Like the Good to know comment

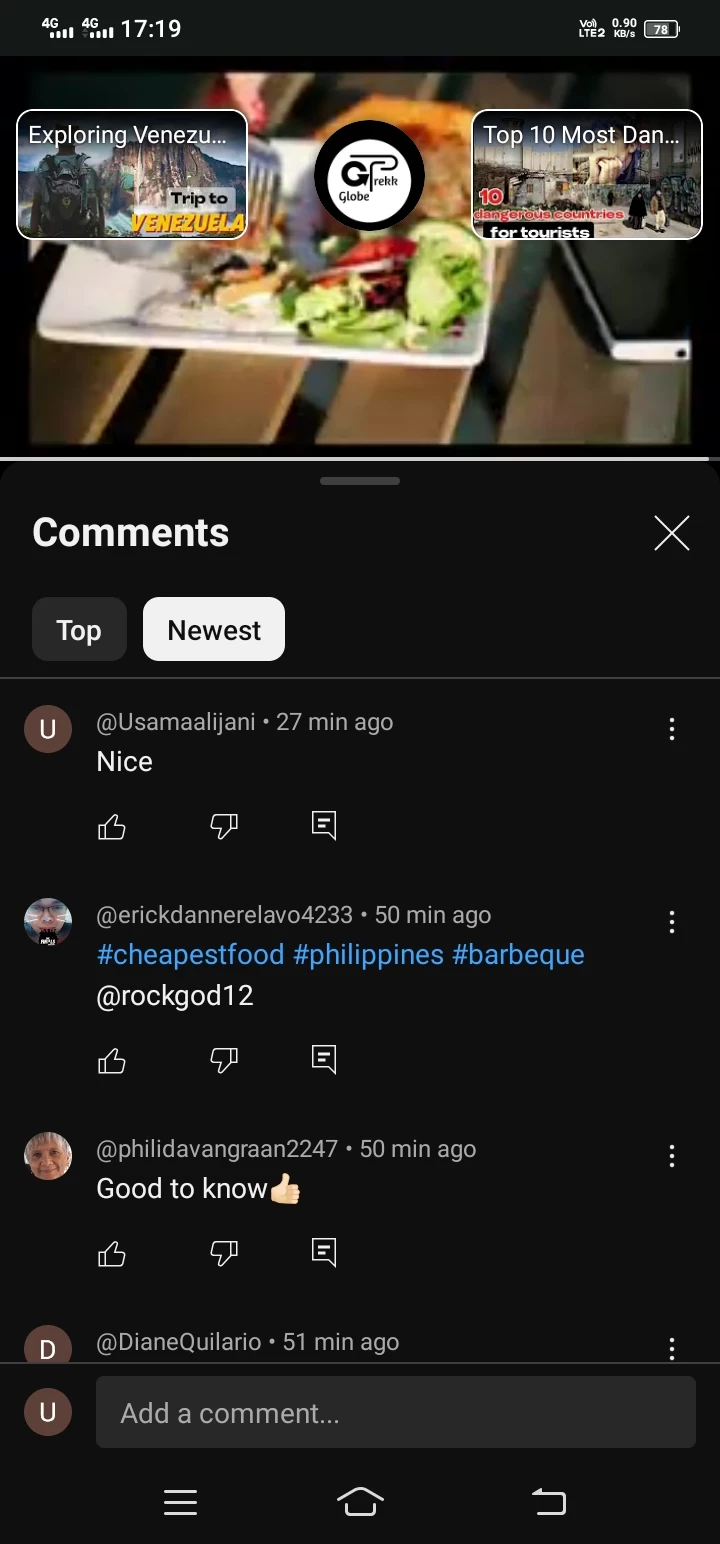click(x=112, y=1253)
